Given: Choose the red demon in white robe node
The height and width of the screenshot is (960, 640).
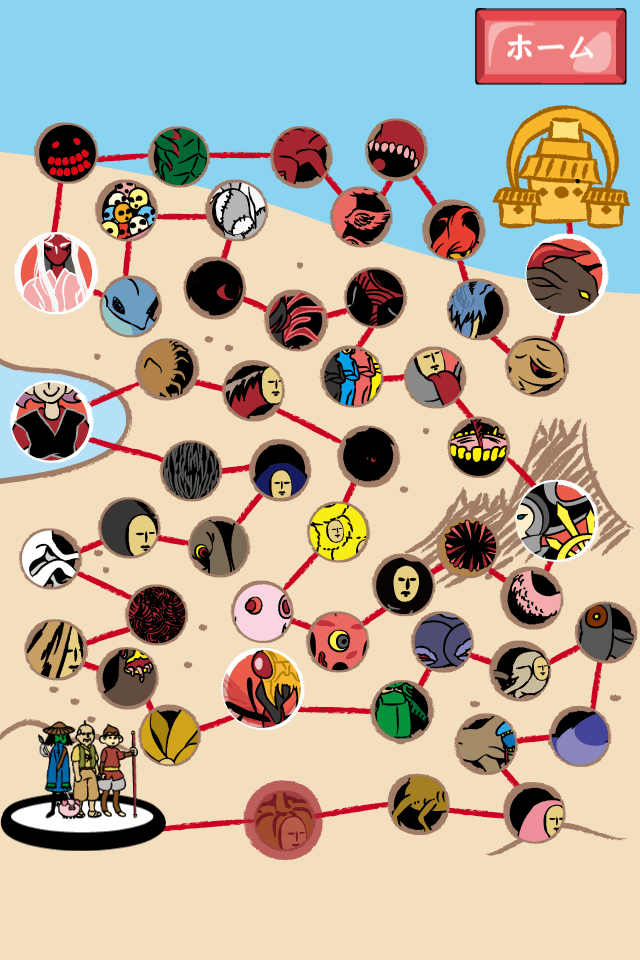Looking at the screenshot, I should 55,272.
